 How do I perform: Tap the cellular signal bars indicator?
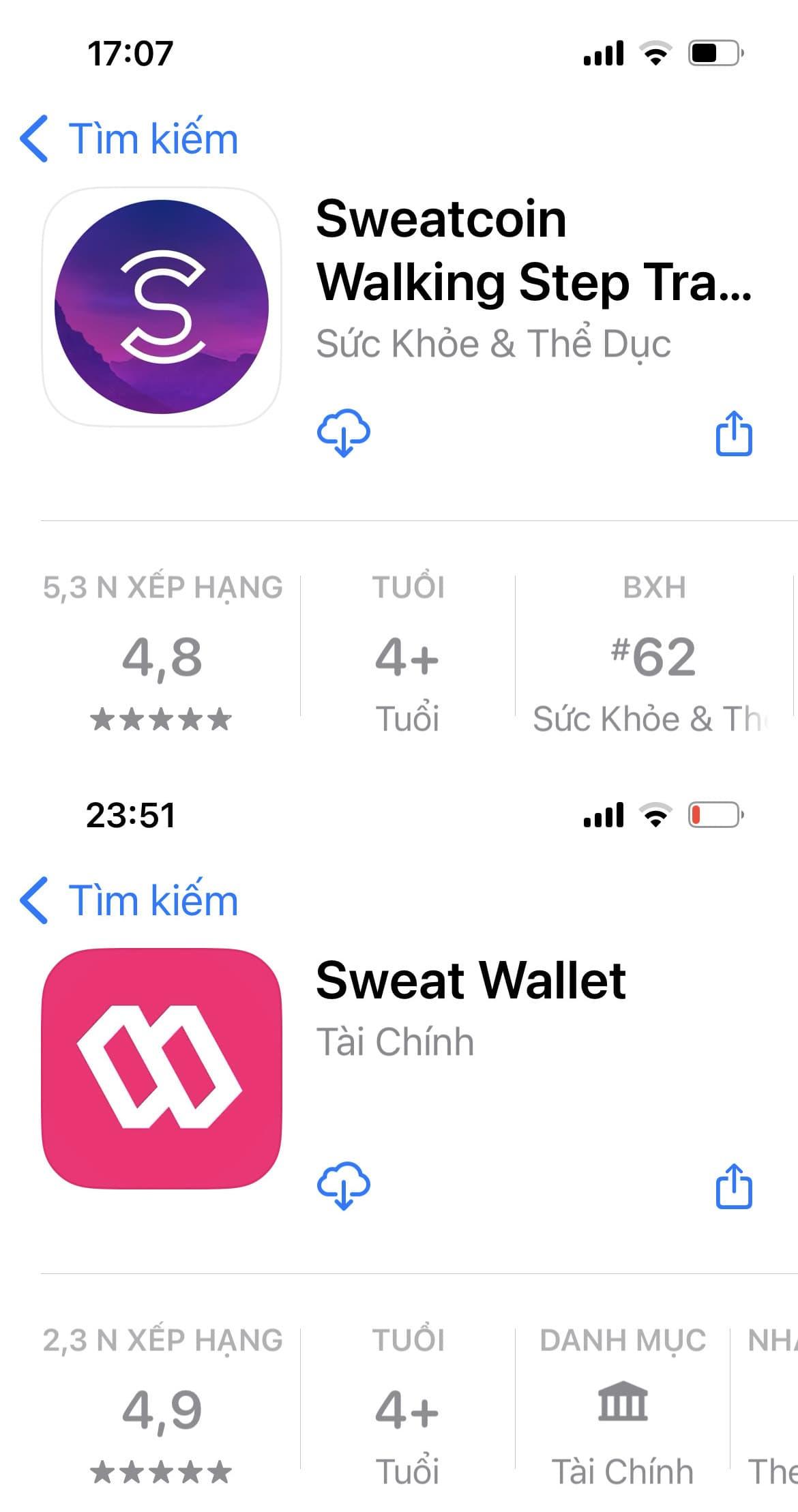(604, 53)
